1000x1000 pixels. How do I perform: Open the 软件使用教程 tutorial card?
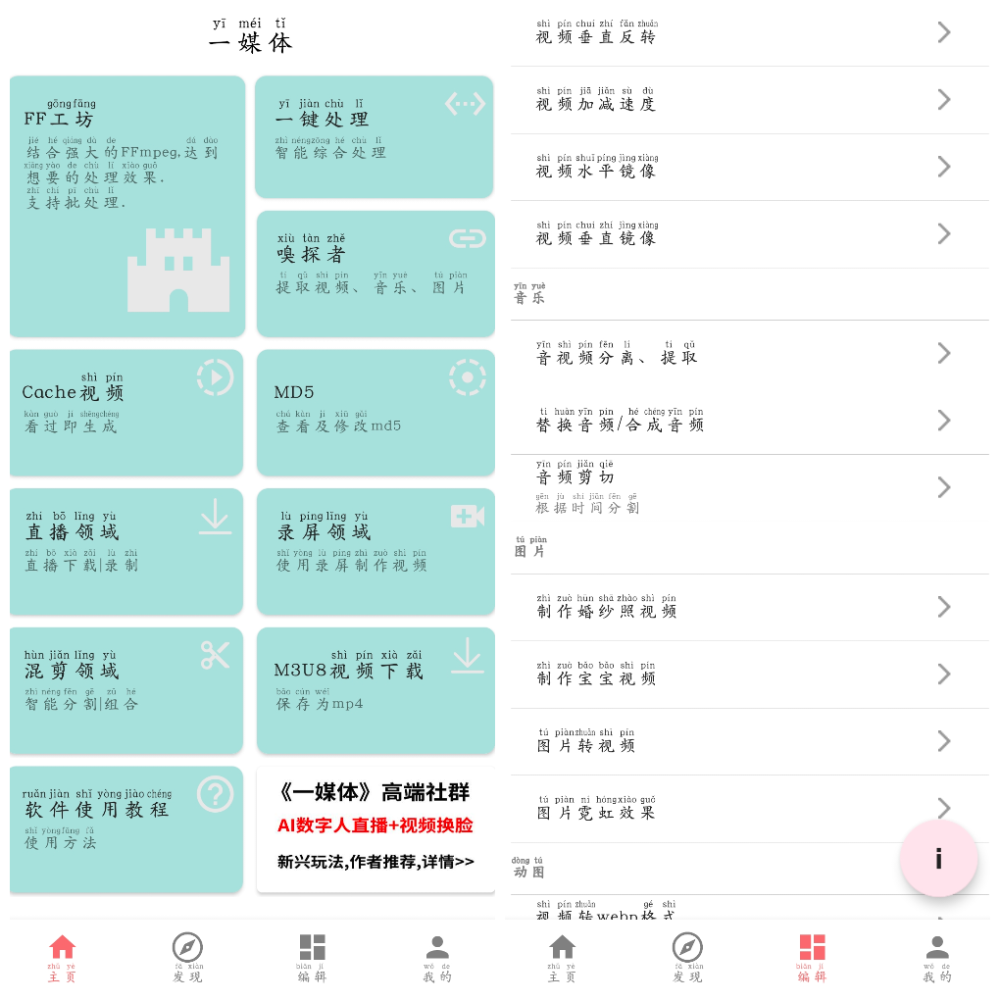point(126,829)
